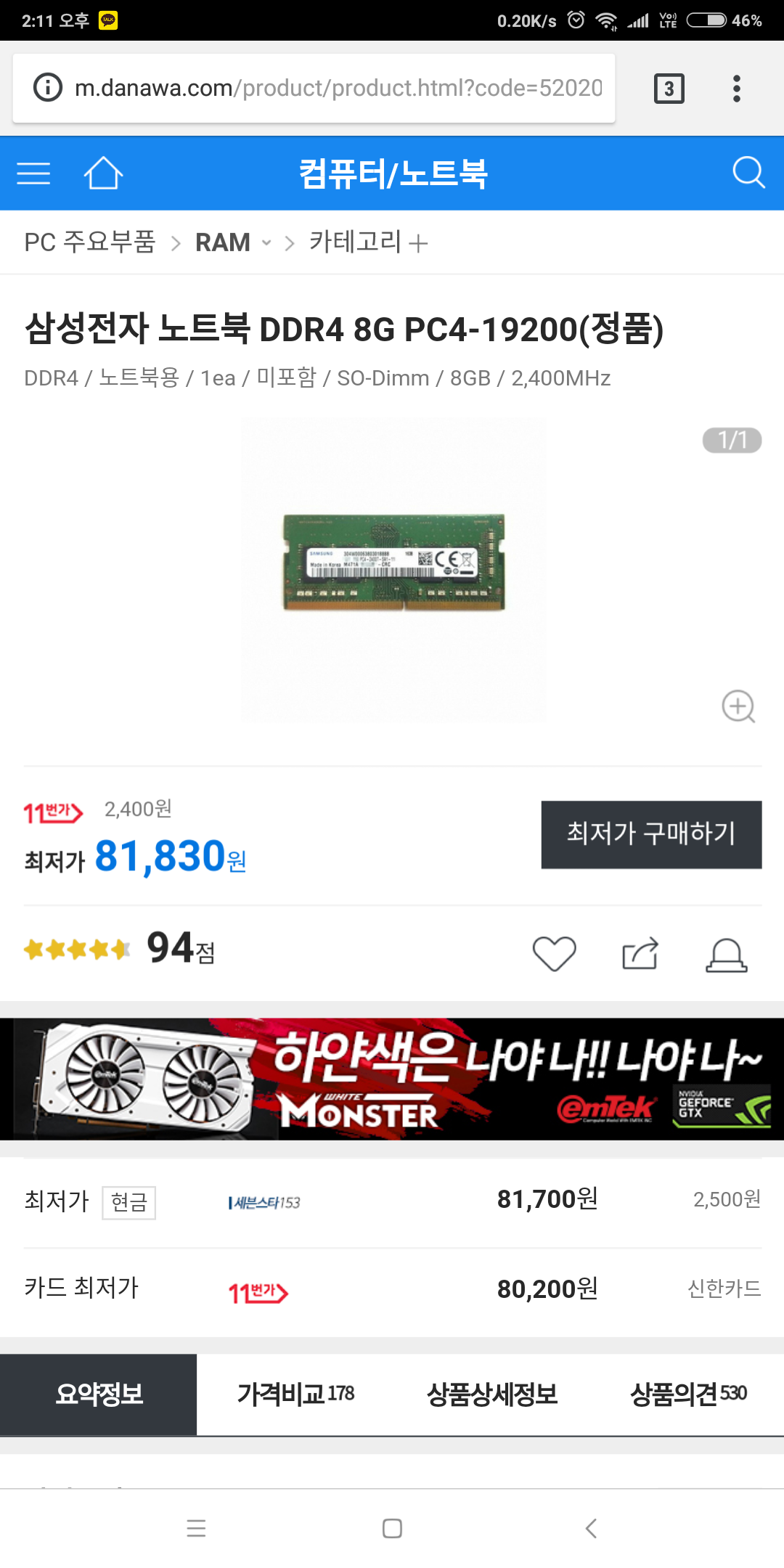Switch to 상품의견 tab

(x=688, y=1394)
